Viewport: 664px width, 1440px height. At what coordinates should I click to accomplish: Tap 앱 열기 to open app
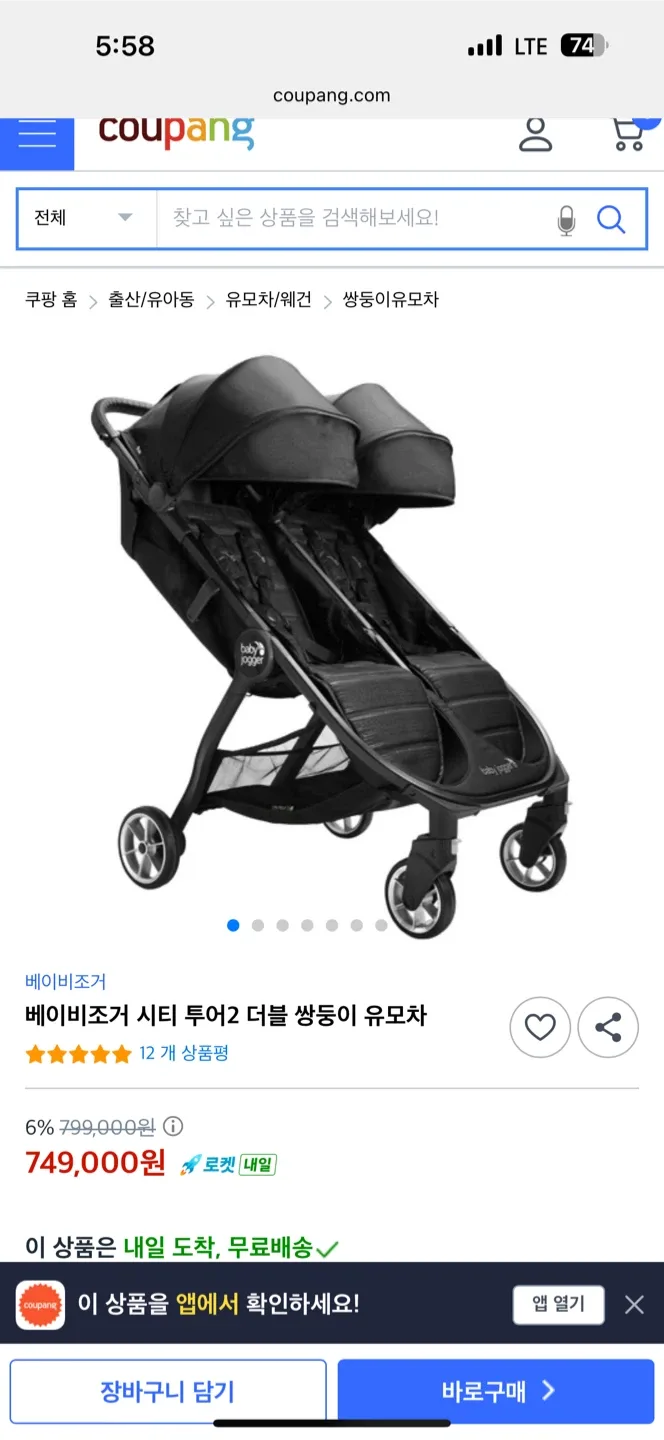pos(558,1304)
